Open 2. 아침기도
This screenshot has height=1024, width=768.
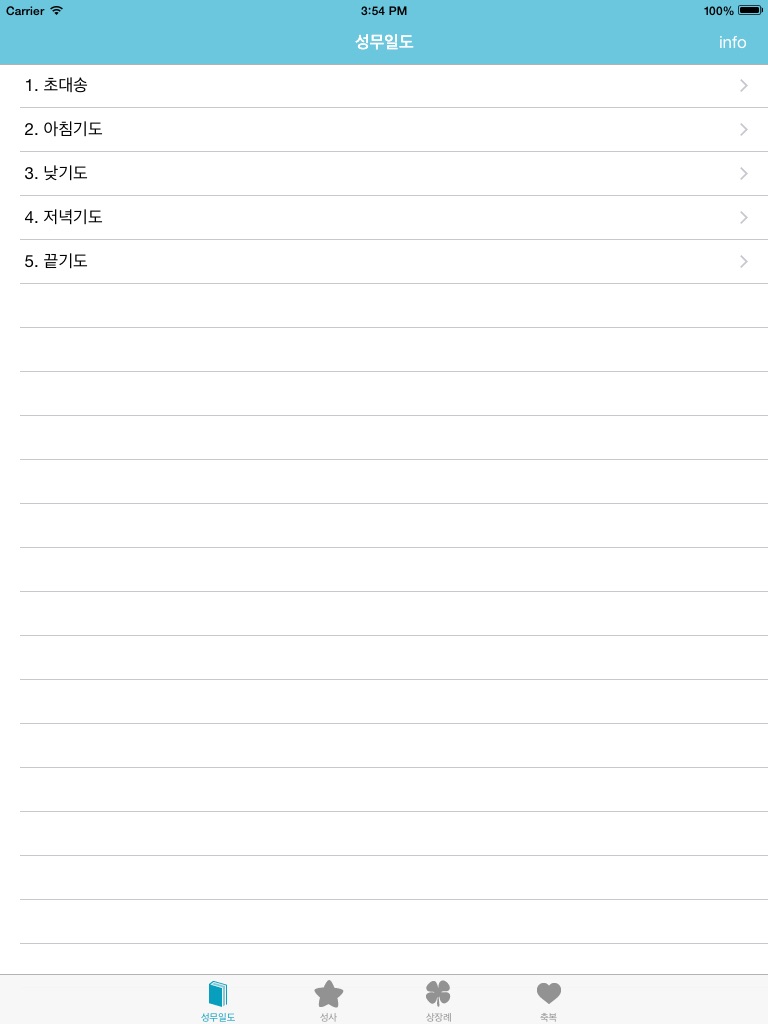[x=384, y=129]
